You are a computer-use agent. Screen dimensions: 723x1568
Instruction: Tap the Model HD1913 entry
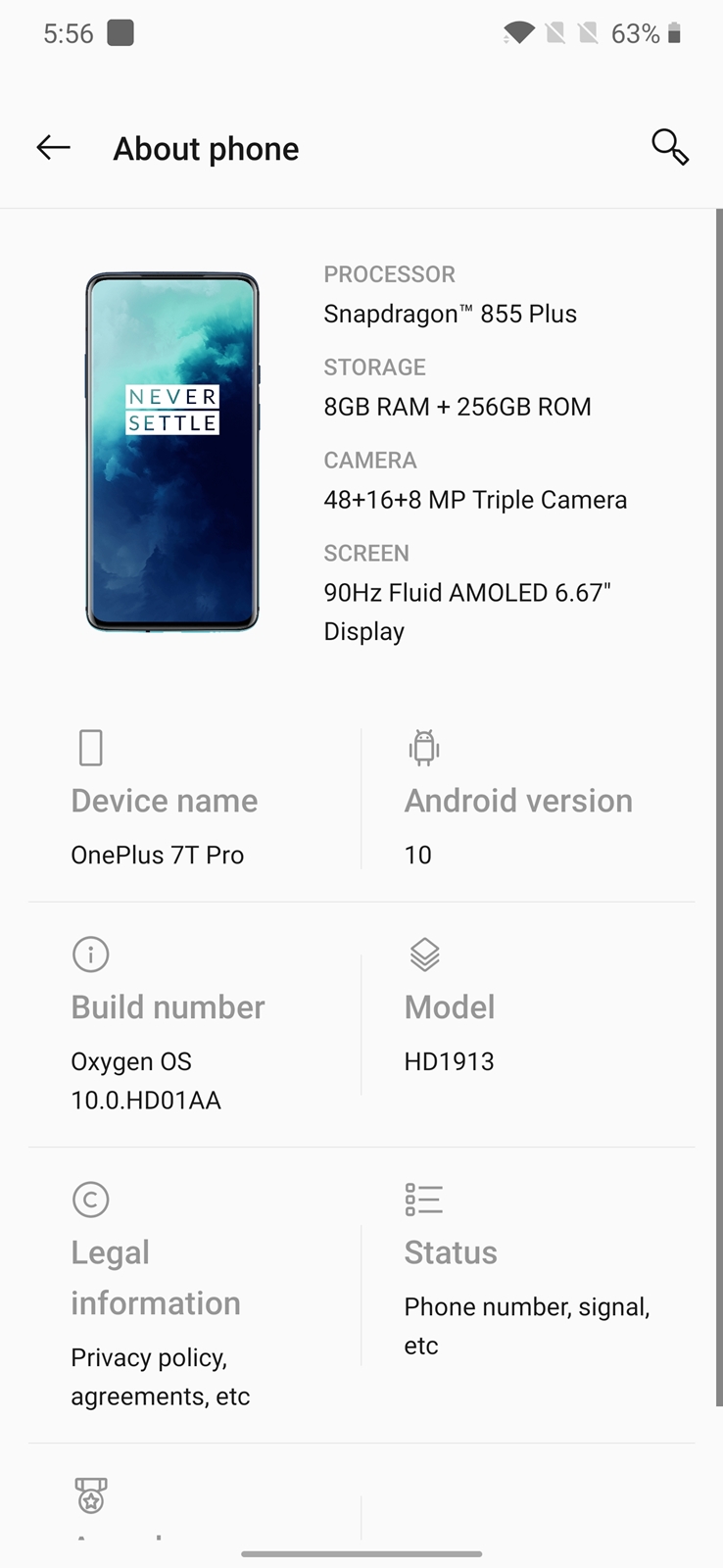pyautogui.click(x=528, y=1024)
